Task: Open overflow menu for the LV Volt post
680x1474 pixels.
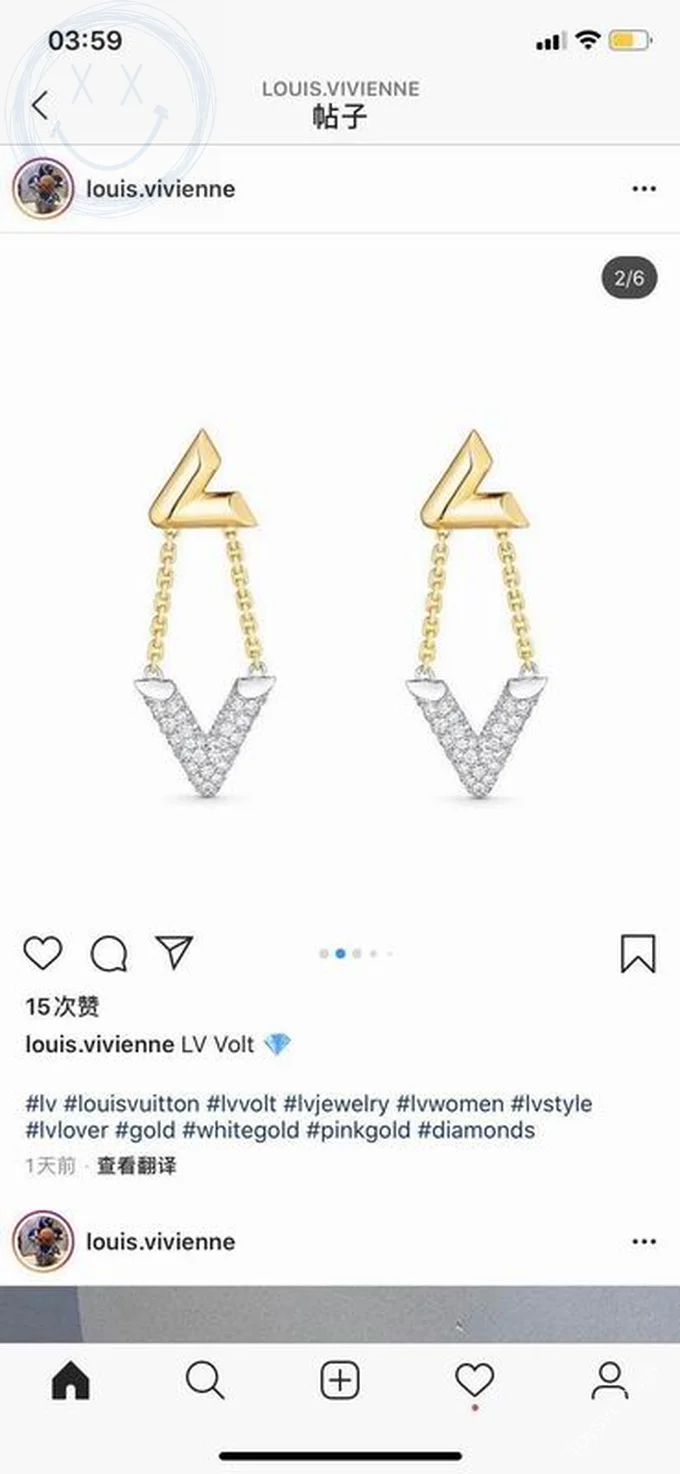Action: (644, 189)
